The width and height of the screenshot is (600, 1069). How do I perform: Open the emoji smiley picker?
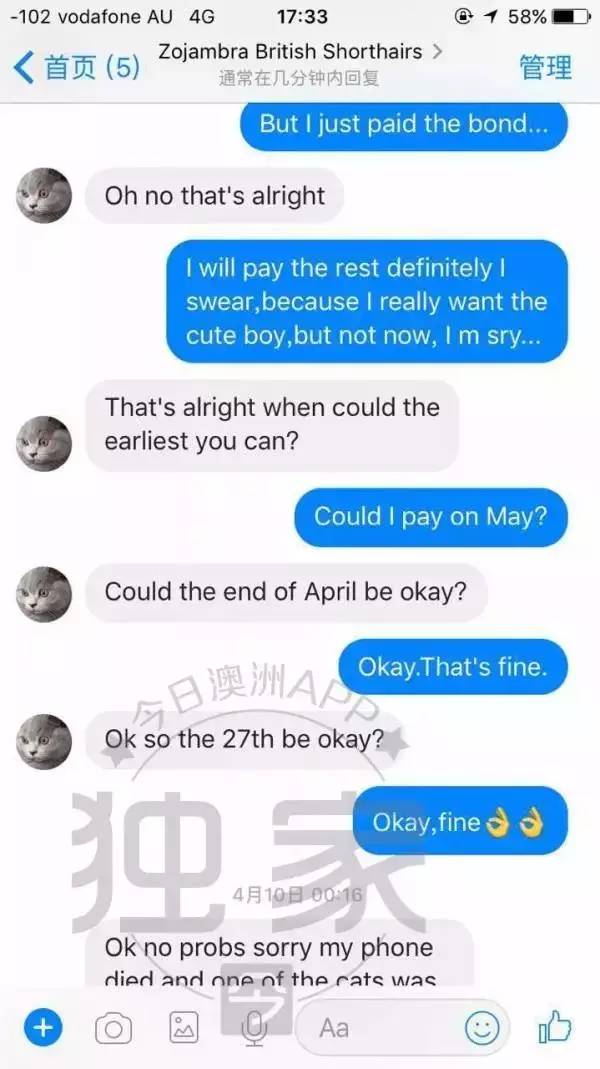point(483,1028)
